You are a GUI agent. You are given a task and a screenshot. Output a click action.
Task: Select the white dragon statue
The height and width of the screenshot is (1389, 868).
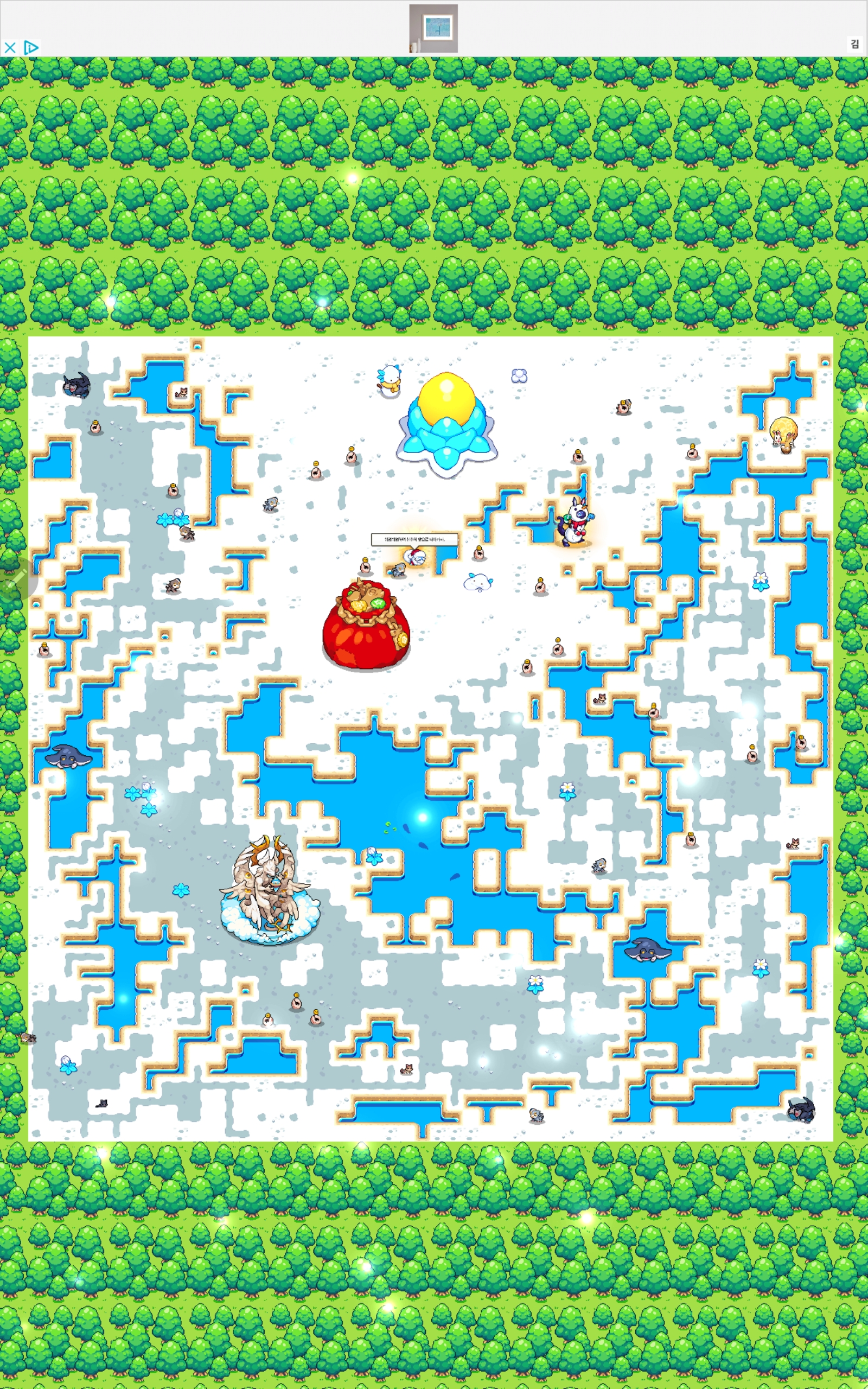[x=268, y=889]
